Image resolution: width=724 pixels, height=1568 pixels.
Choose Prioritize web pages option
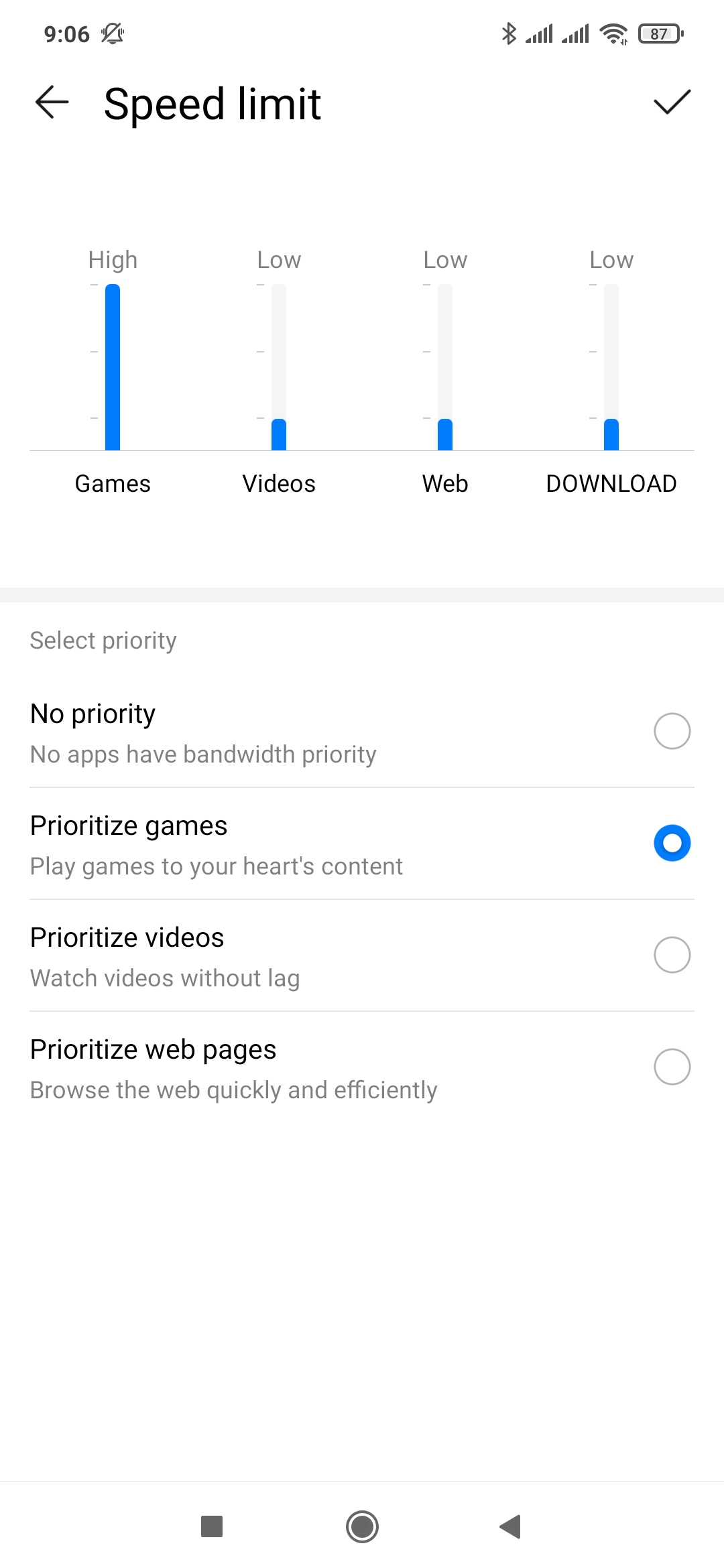pos(672,1067)
